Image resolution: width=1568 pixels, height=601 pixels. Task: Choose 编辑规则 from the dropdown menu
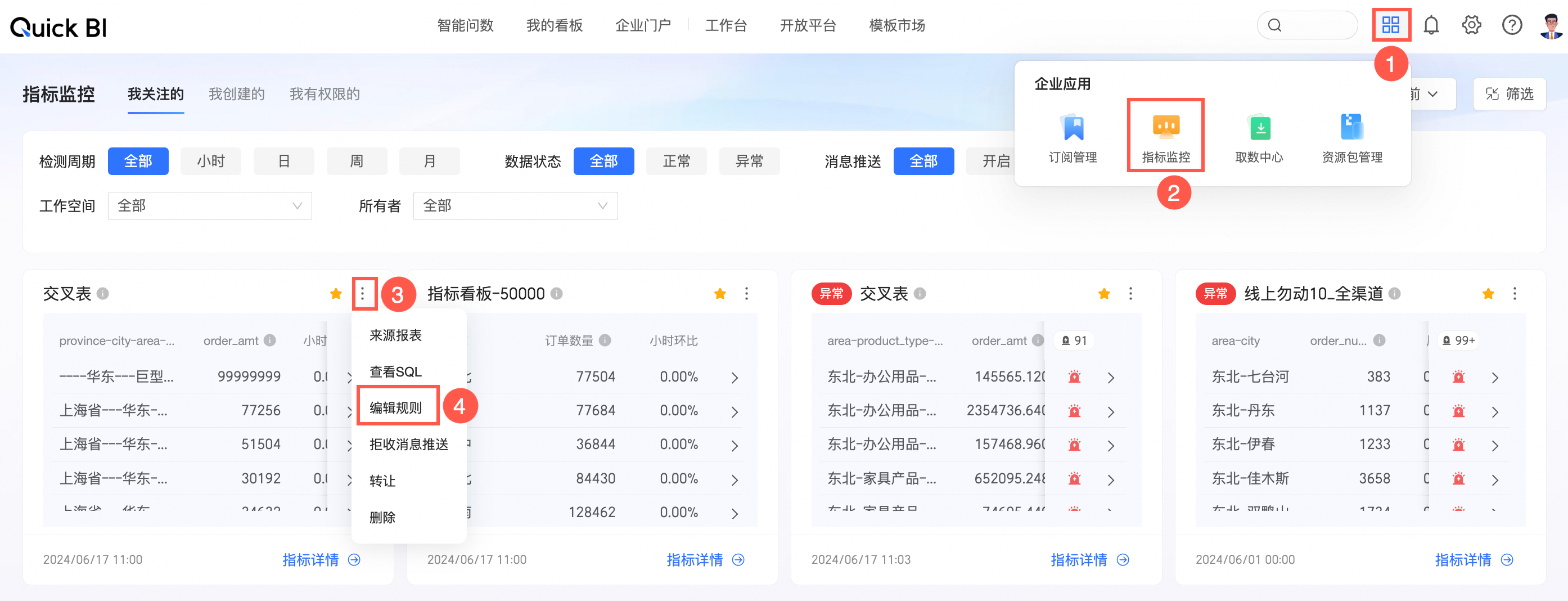[395, 407]
